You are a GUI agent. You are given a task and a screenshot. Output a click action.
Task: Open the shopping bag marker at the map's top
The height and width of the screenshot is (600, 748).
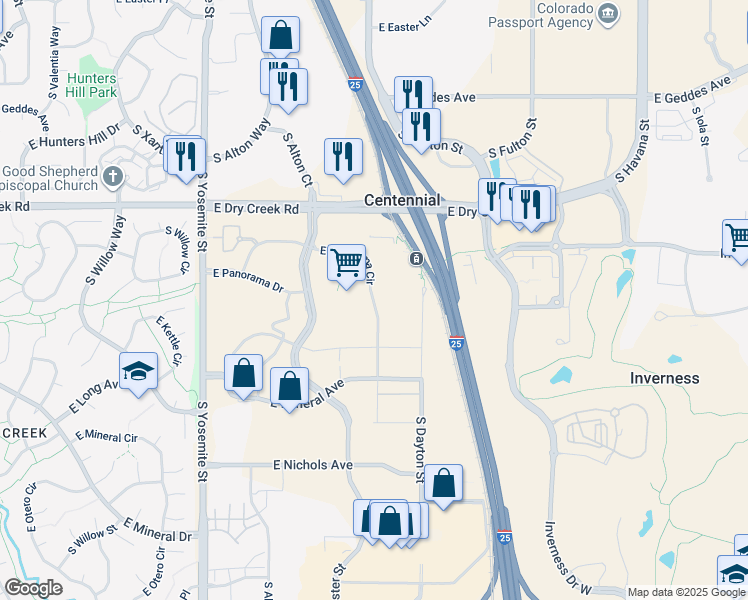(281, 36)
